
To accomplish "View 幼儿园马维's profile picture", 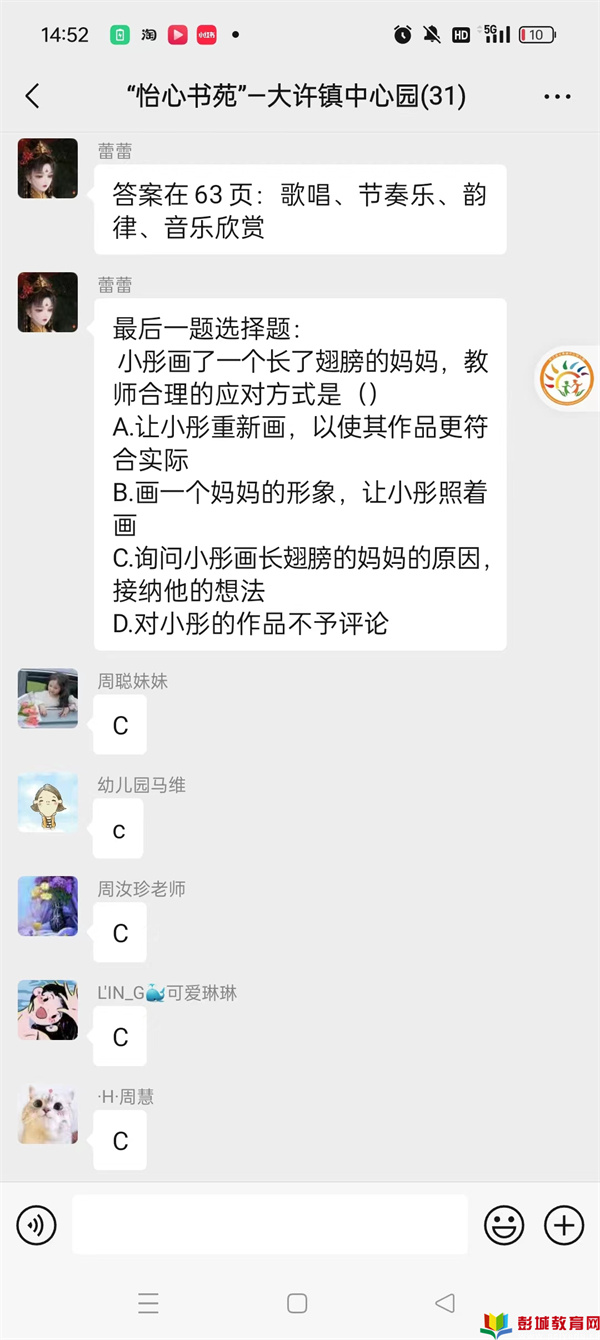I will click(x=48, y=802).
